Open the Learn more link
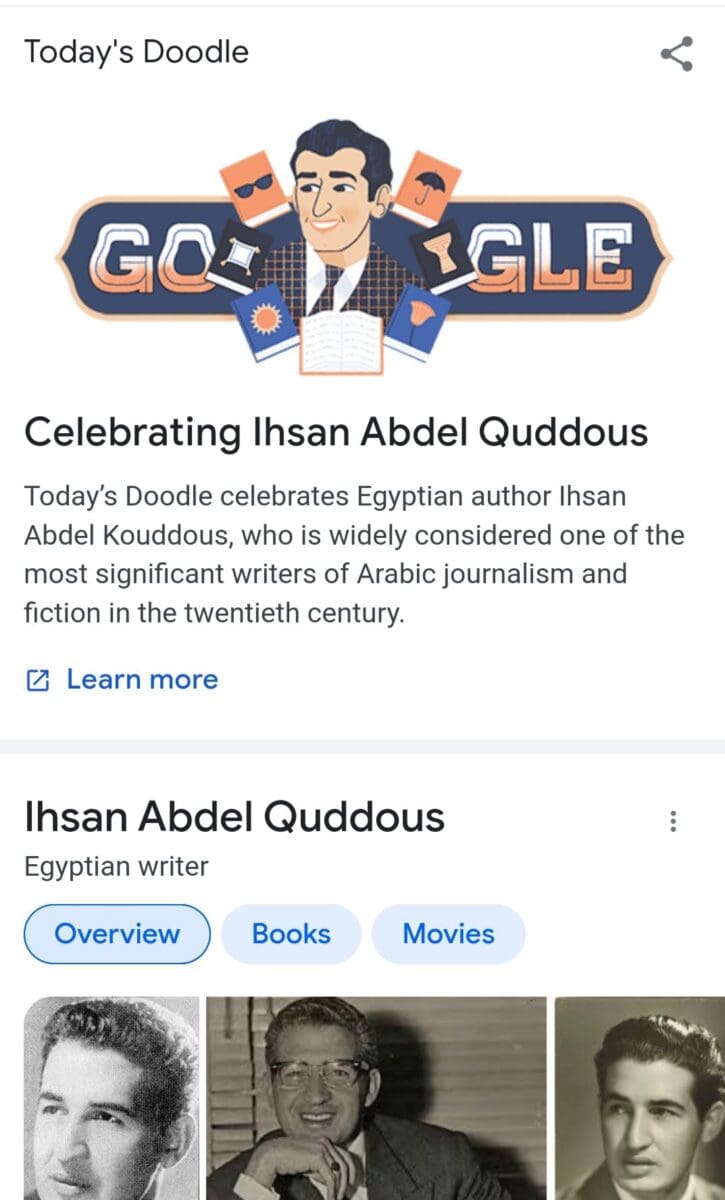 pos(141,679)
